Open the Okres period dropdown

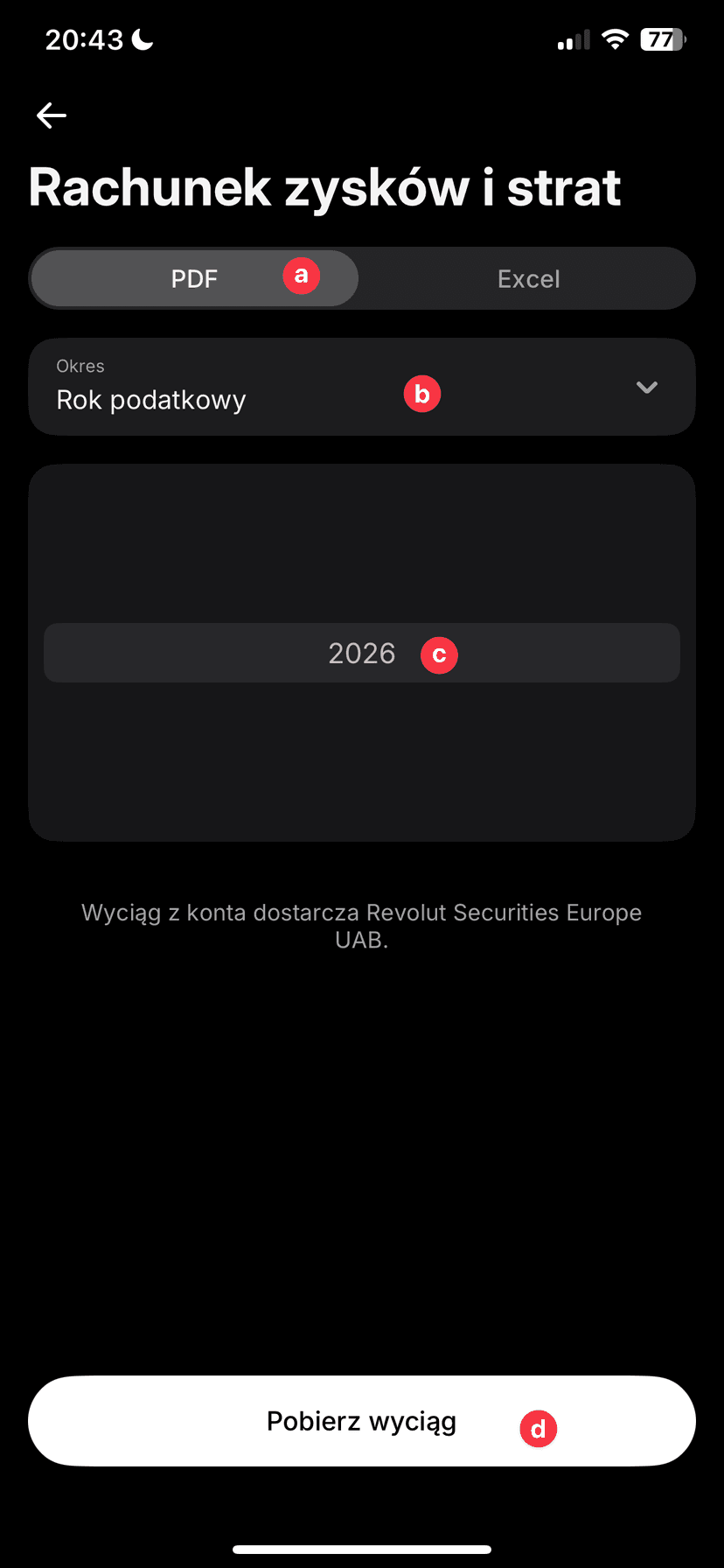coord(362,387)
